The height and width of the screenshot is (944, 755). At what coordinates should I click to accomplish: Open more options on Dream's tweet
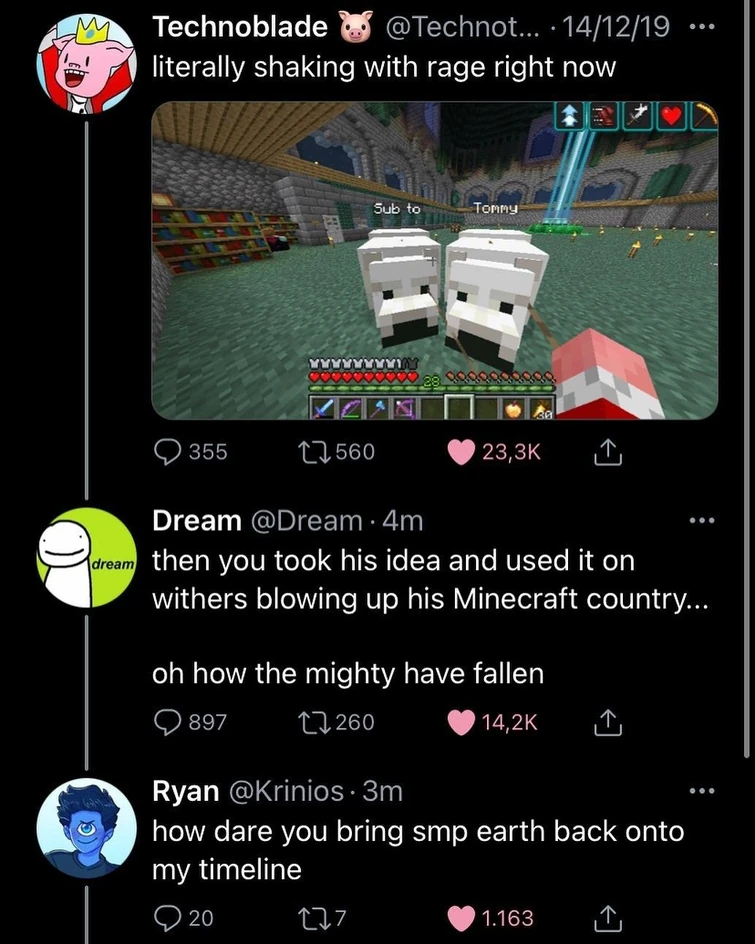point(702,519)
